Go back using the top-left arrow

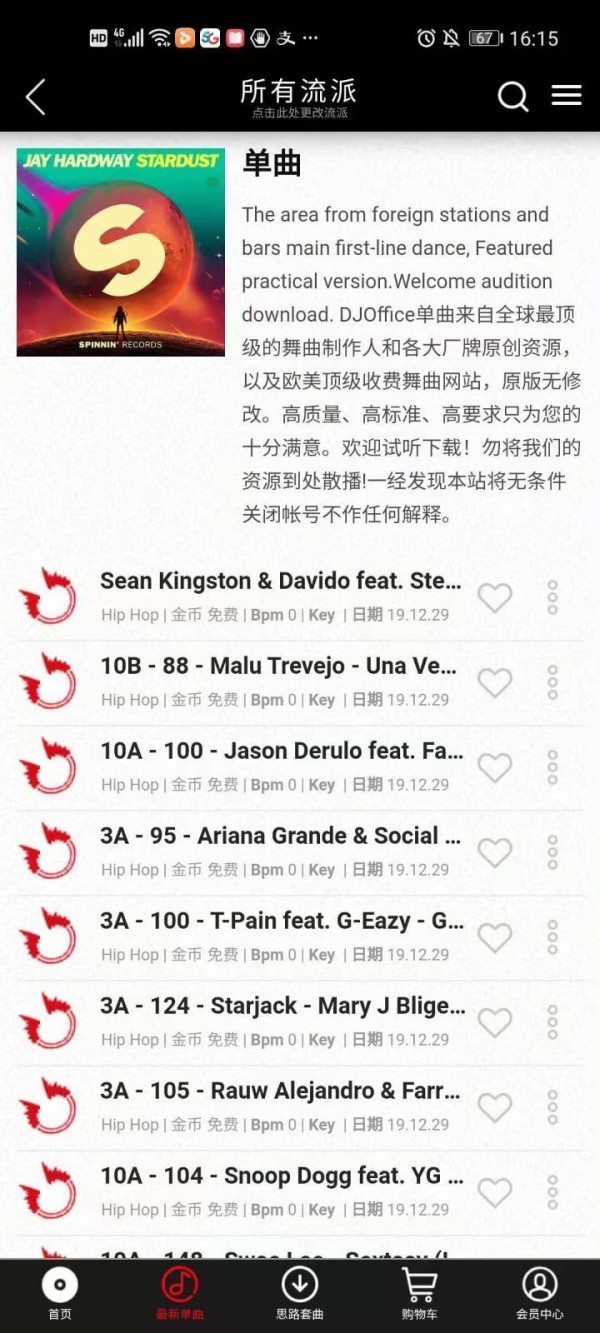click(36, 97)
